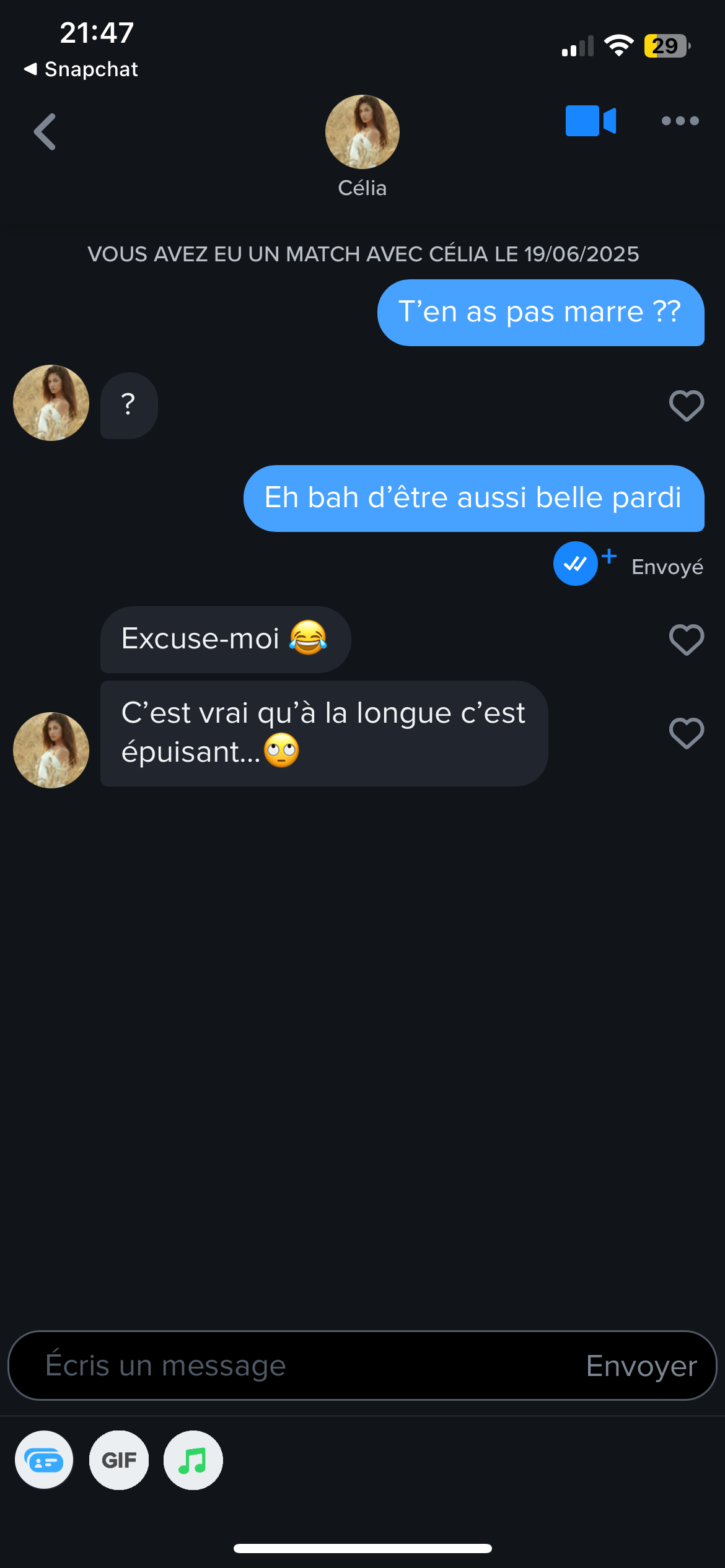The width and height of the screenshot is (725, 1568).
Task: Open the blue card icon under the message field
Action: pos(44,1460)
